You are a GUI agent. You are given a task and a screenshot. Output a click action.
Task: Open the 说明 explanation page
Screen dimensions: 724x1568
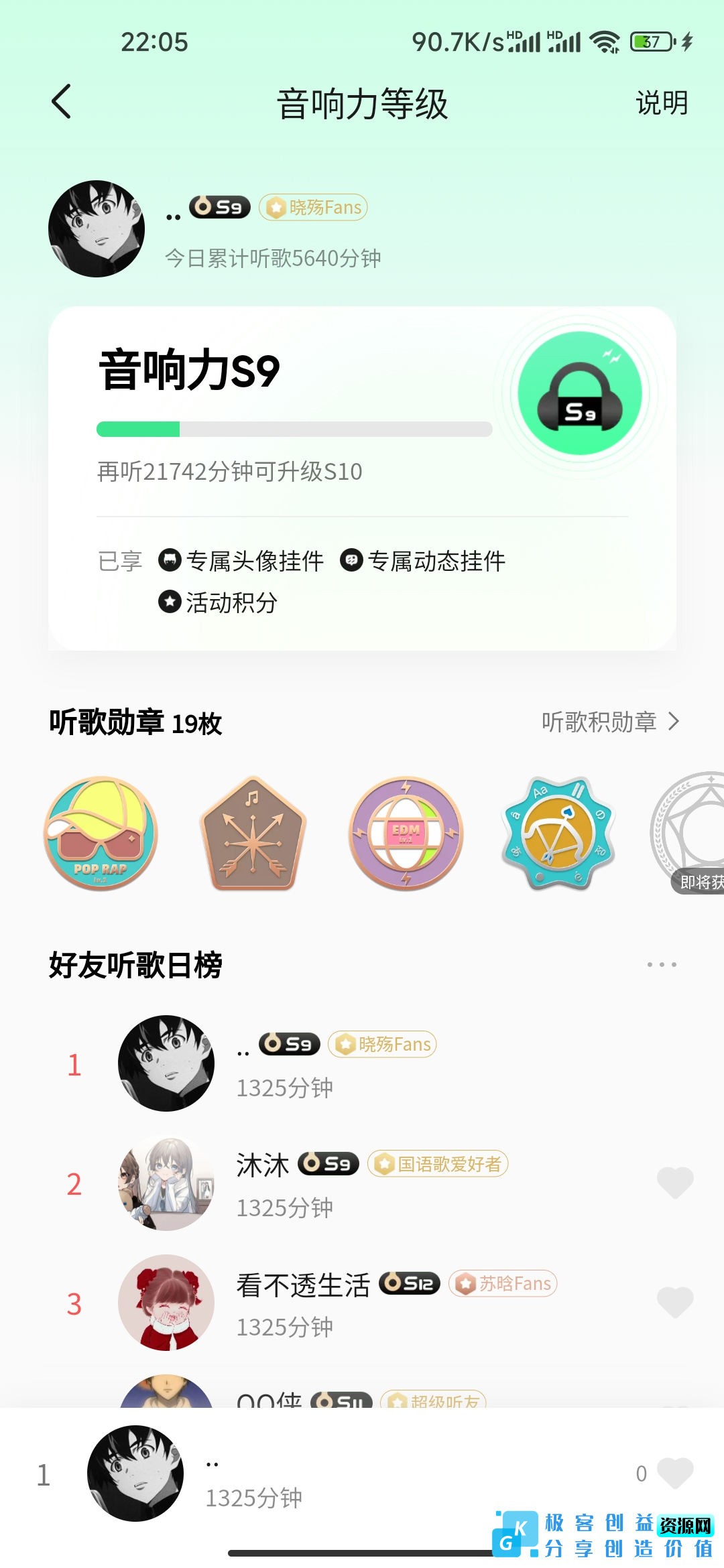pyautogui.click(x=660, y=102)
